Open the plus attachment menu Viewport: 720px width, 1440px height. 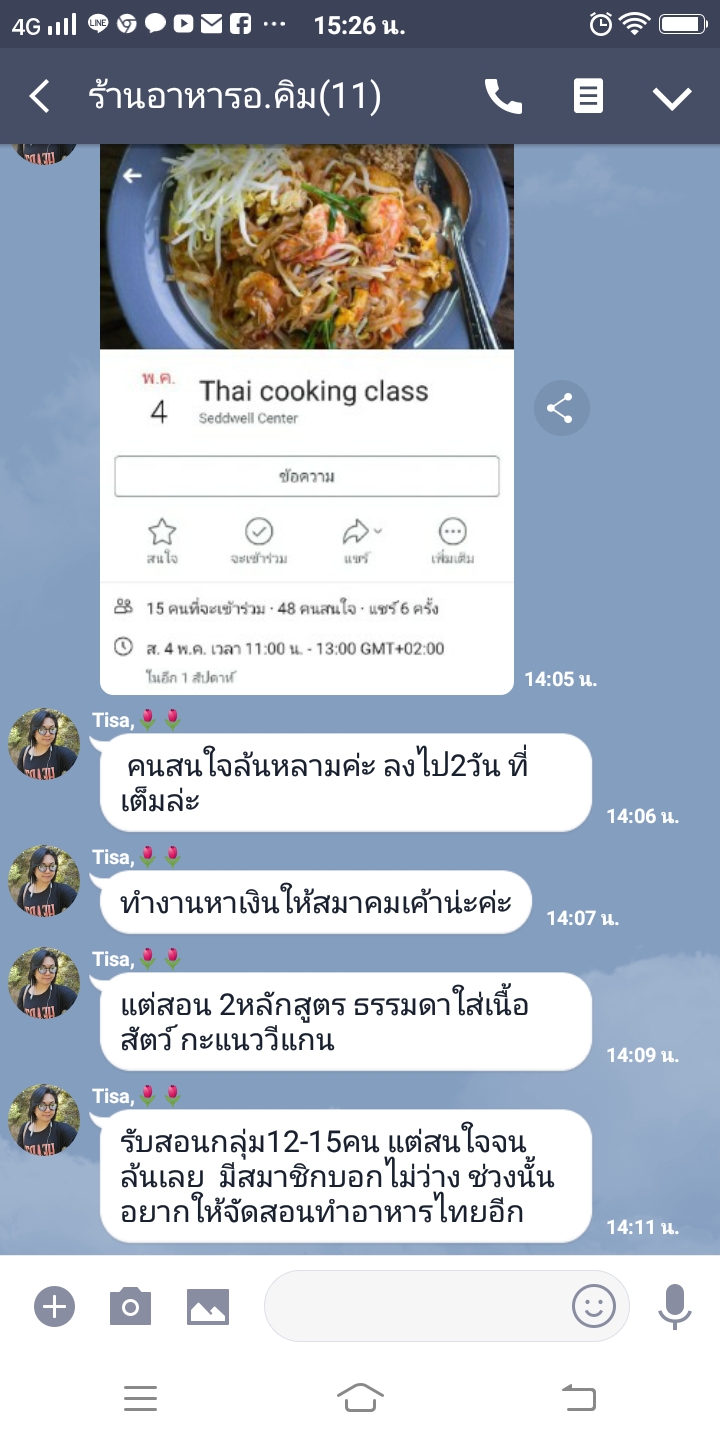tap(55, 1306)
